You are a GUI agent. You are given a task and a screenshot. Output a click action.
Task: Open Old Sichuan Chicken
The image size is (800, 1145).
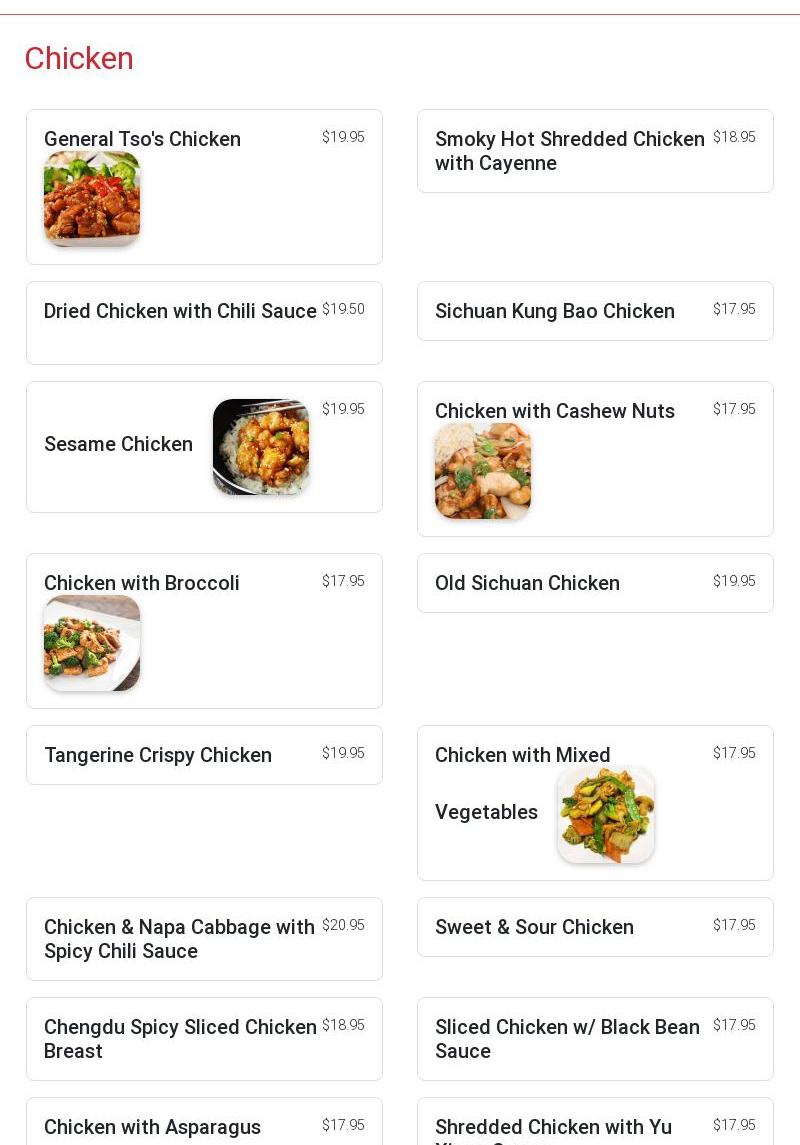pyautogui.click(x=595, y=583)
